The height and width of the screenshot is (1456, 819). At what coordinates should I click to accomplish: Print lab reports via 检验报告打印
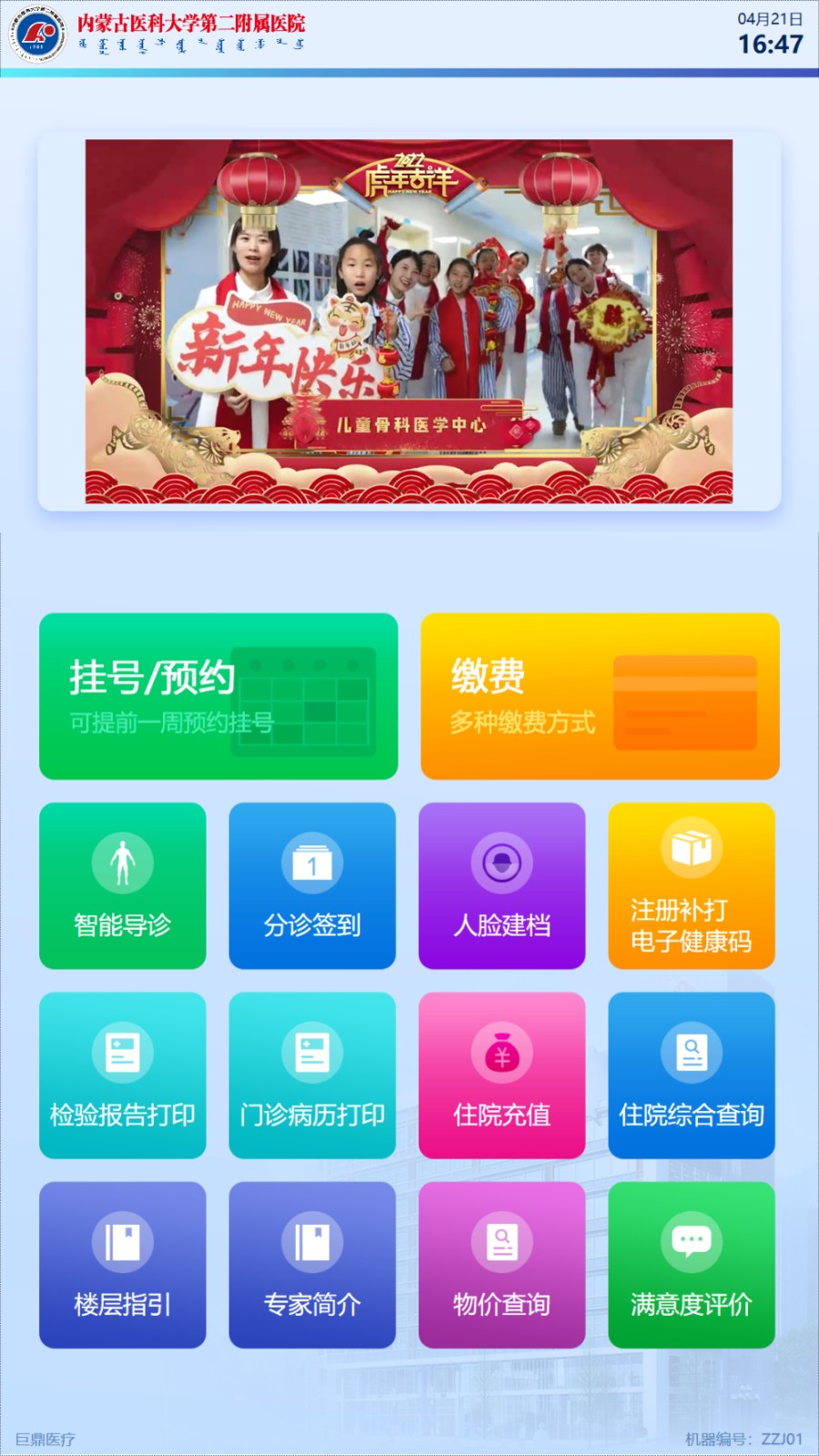123,1075
